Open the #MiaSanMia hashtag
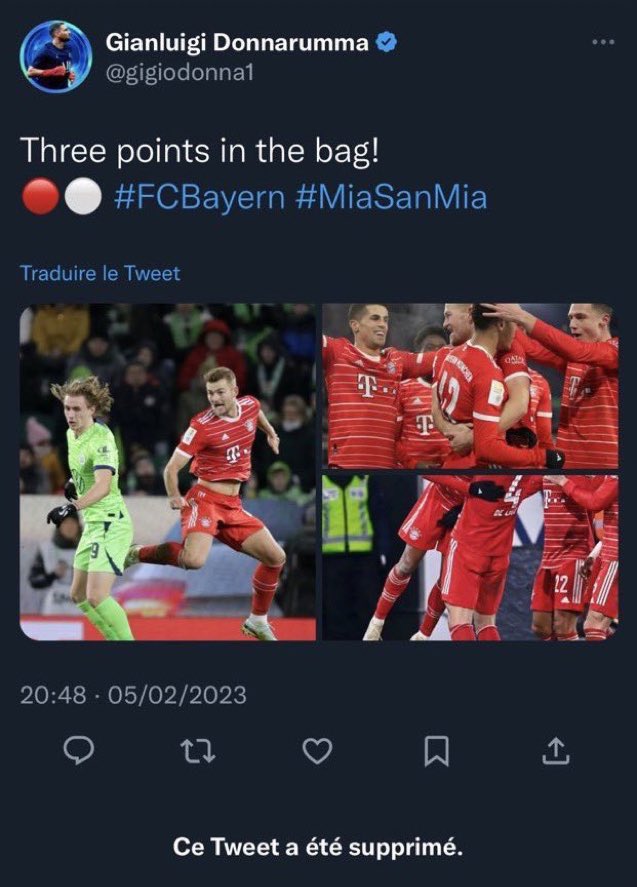637x887 pixels. [391, 197]
